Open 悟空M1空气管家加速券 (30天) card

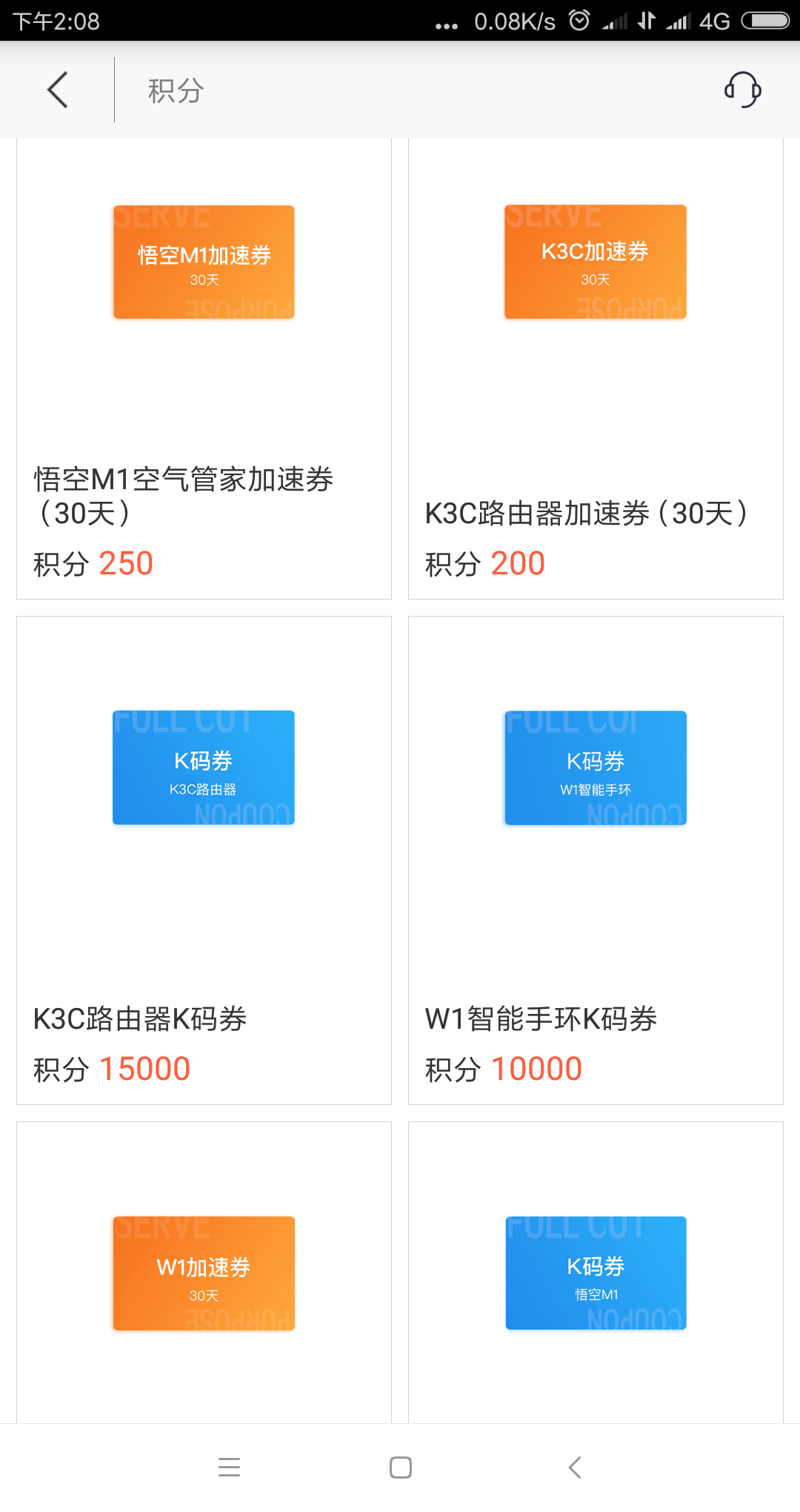click(204, 368)
